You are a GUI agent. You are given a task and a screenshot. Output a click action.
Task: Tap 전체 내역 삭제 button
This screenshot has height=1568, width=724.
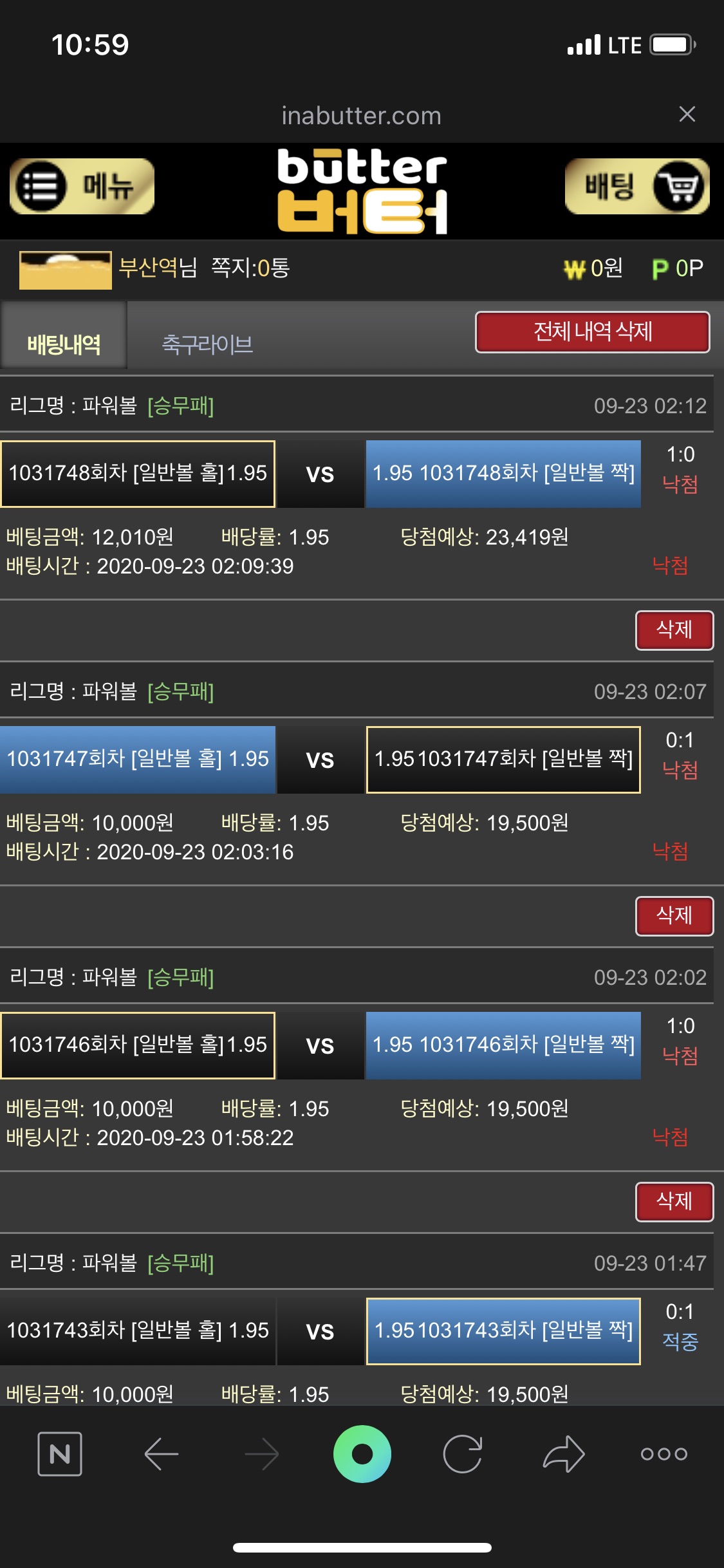tap(592, 331)
